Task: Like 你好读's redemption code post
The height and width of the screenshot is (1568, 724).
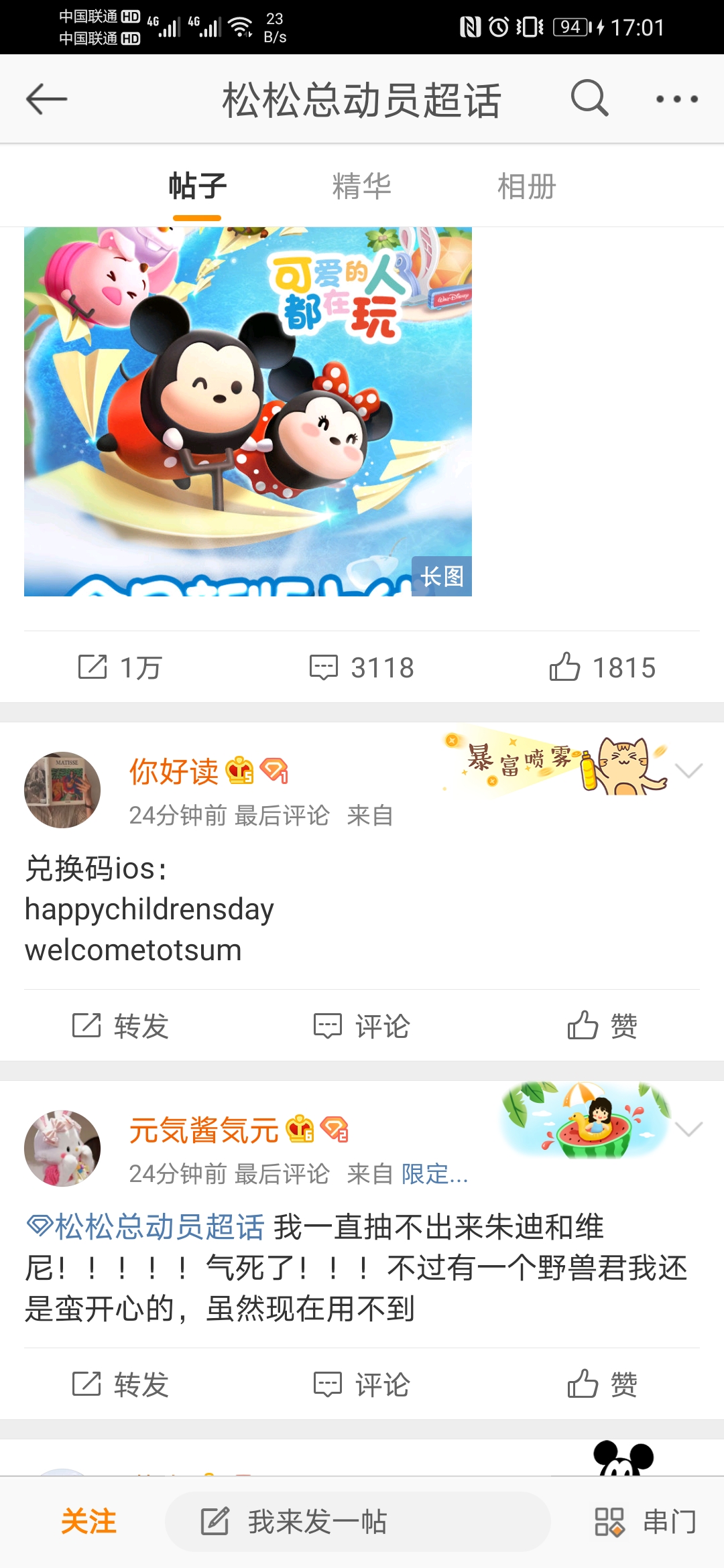Action: (x=602, y=1026)
